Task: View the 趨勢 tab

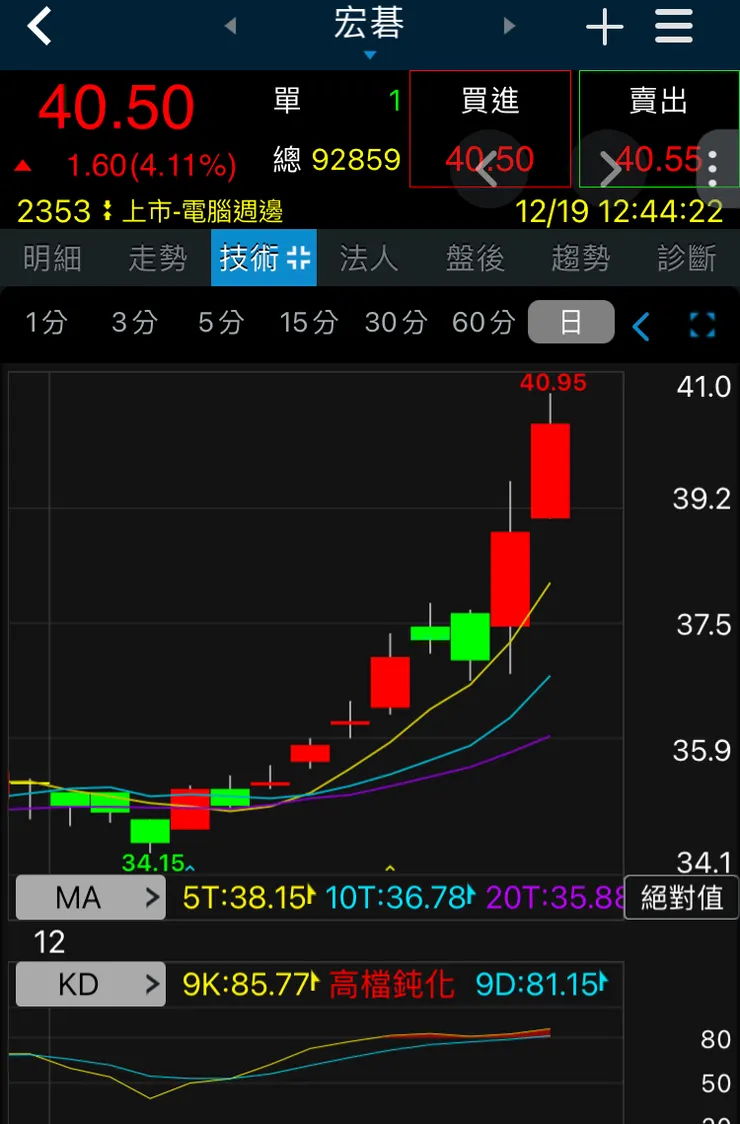Action: tap(581, 258)
